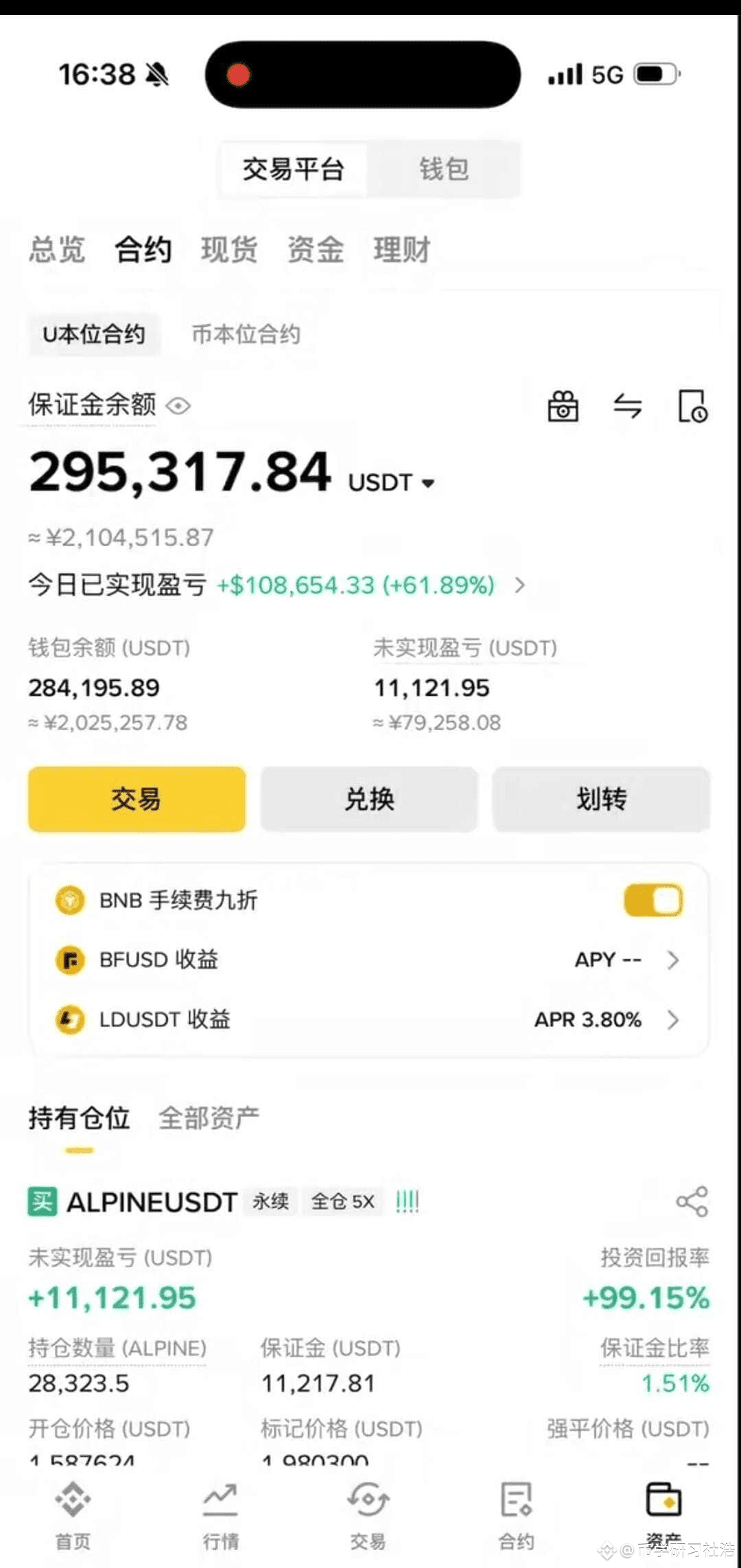View 今日已实现盈亏 details

point(520,585)
